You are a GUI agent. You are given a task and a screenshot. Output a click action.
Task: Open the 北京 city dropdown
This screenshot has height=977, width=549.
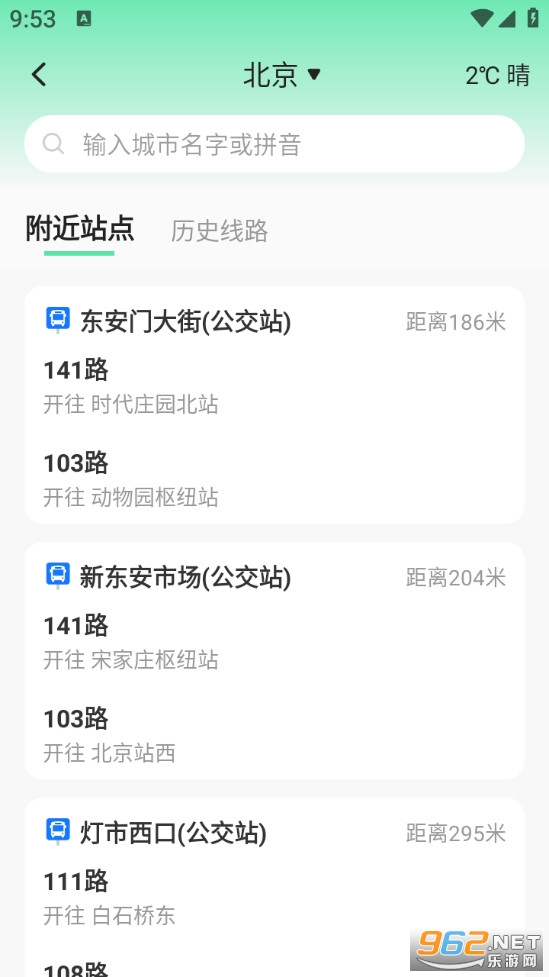[x=282, y=75]
